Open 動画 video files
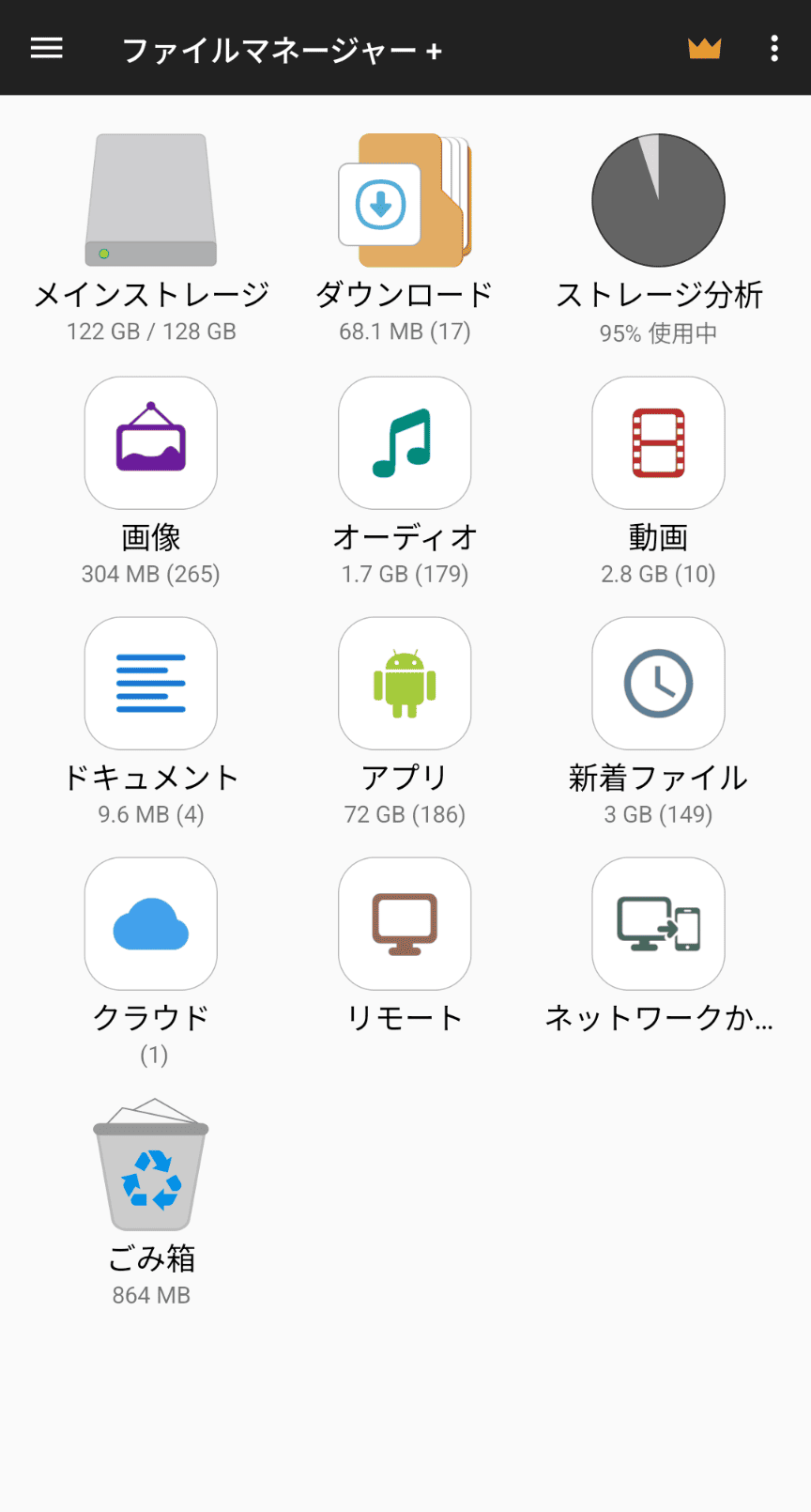The height and width of the screenshot is (1512, 811). click(x=658, y=443)
